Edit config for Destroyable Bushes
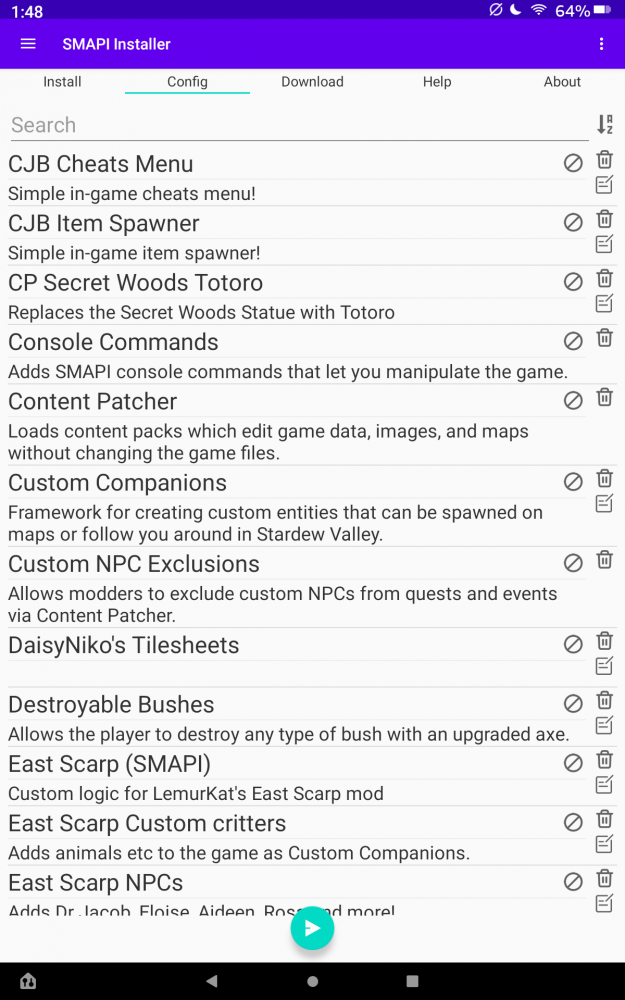The width and height of the screenshot is (625, 1000). coord(605,725)
